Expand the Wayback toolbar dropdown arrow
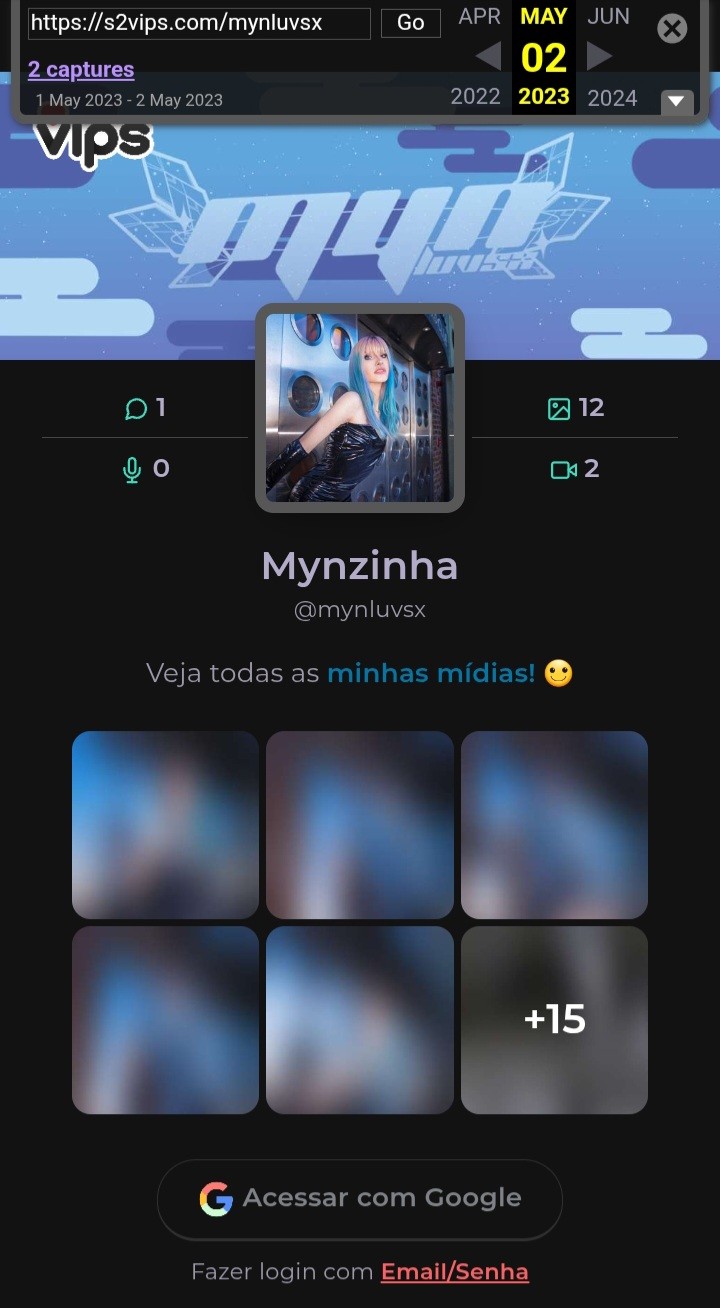 click(676, 100)
